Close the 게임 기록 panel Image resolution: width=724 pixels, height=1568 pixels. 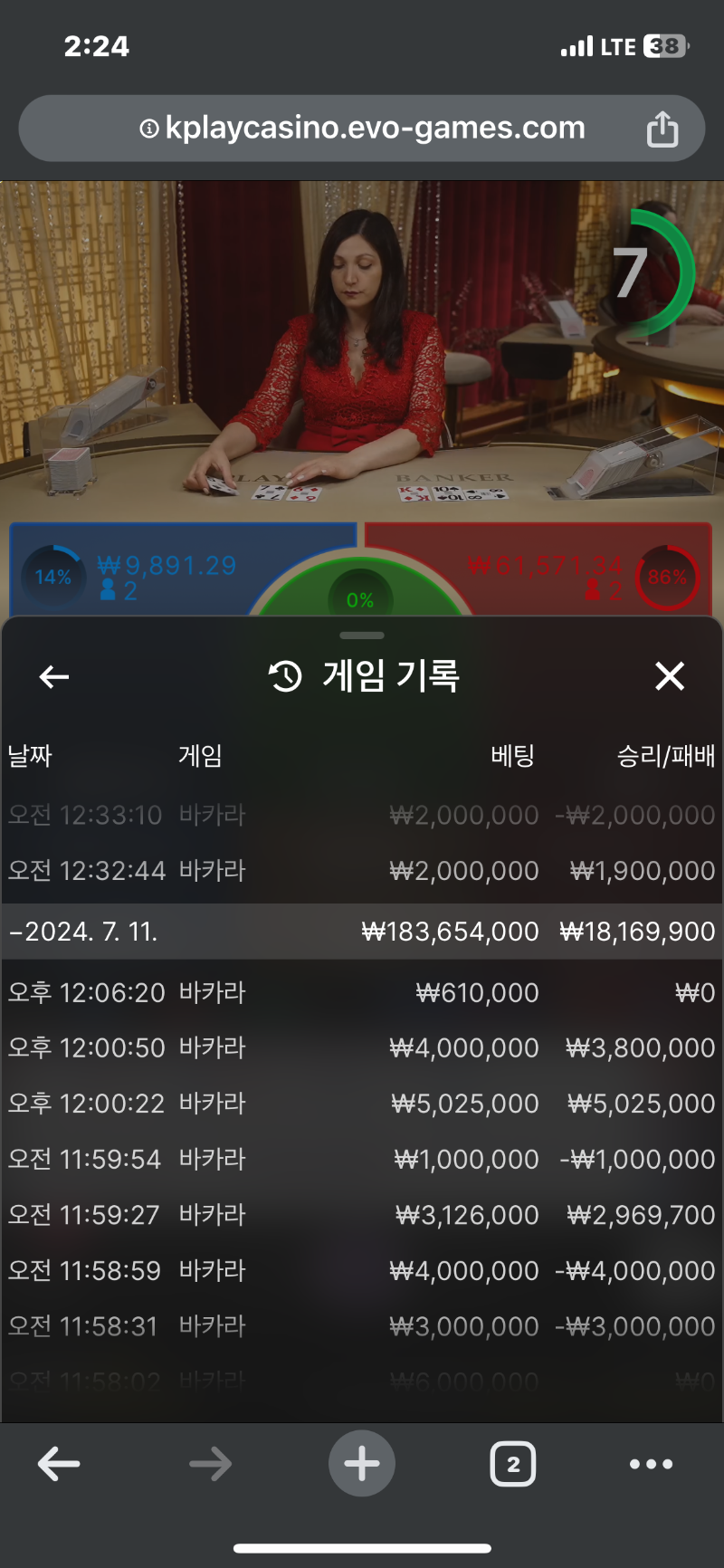pyautogui.click(x=670, y=676)
